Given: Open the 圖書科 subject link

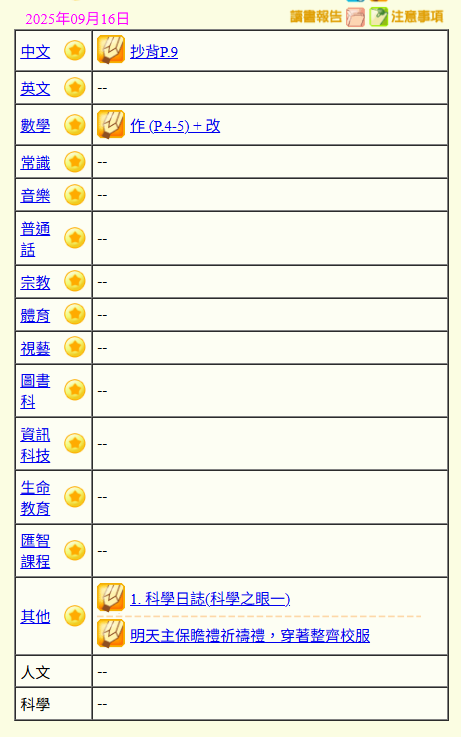Looking at the screenshot, I should point(35,391).
